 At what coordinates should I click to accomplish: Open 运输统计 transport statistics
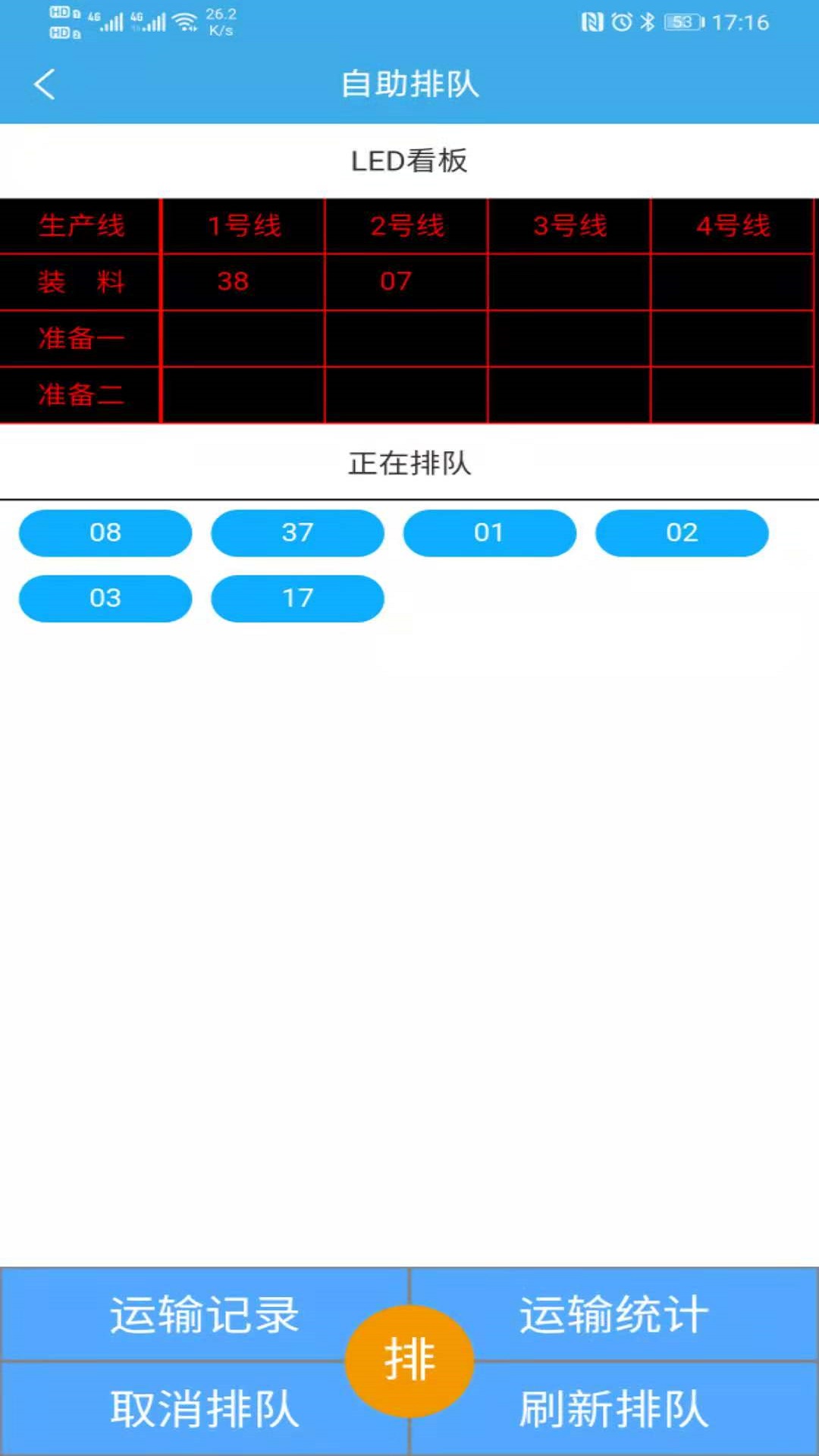pos(613,1316)
